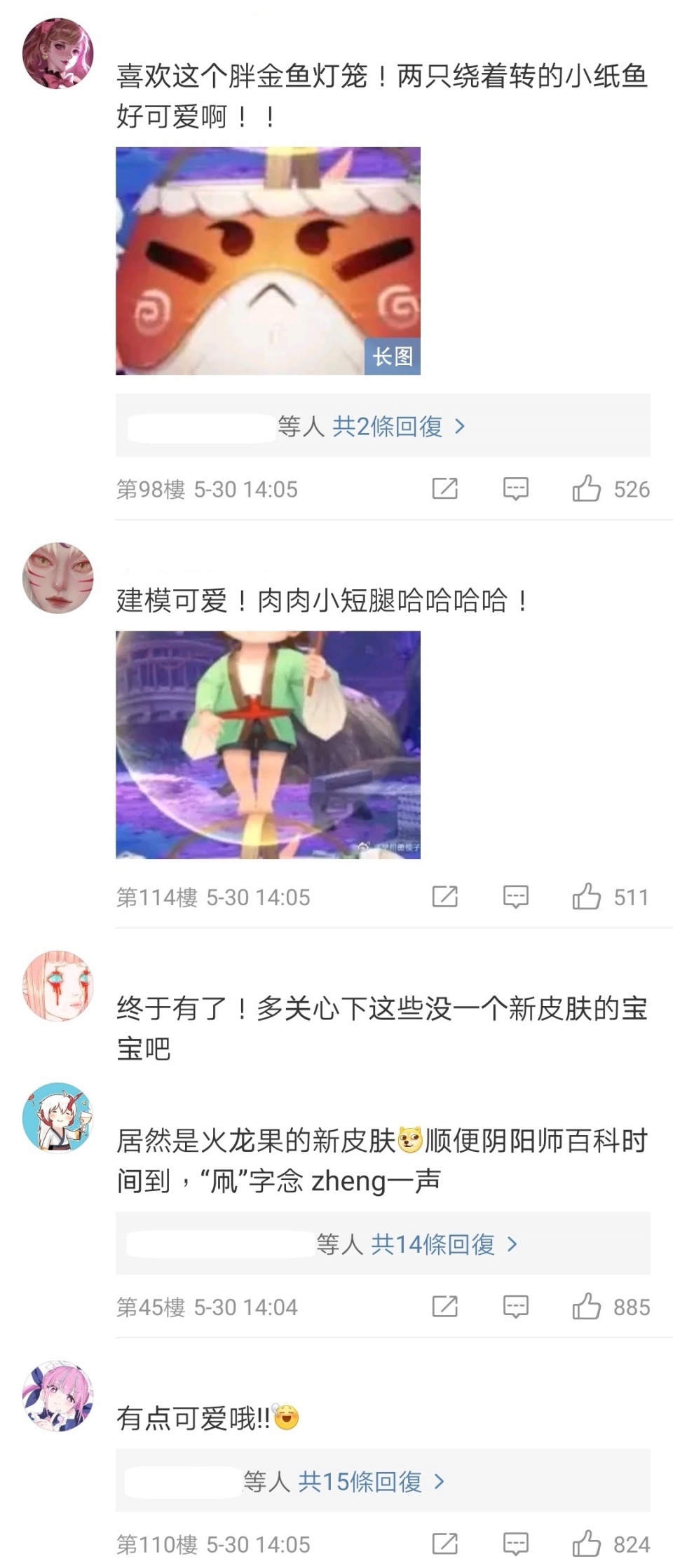Expand the 共2條回復 replies link
Image resolution: width=673 pixels, height=1568 pixels.
click(397, 426)
